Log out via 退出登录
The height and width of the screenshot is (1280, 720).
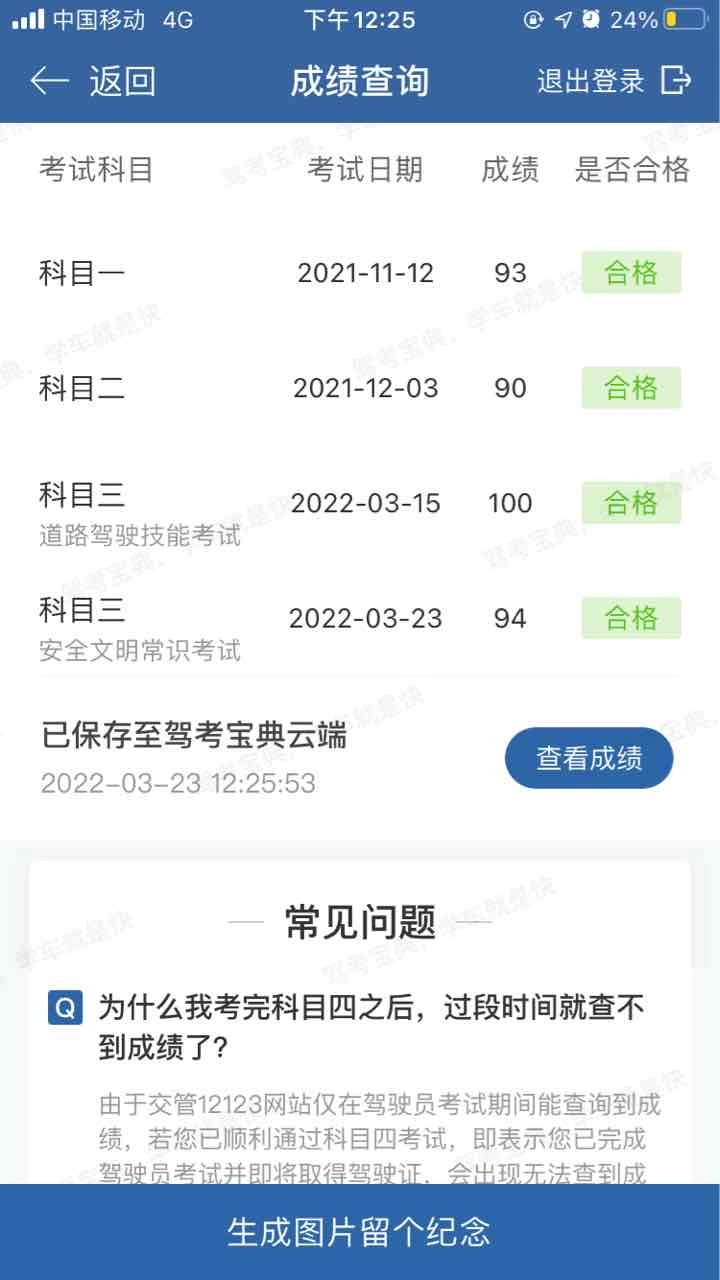point(614,81)
